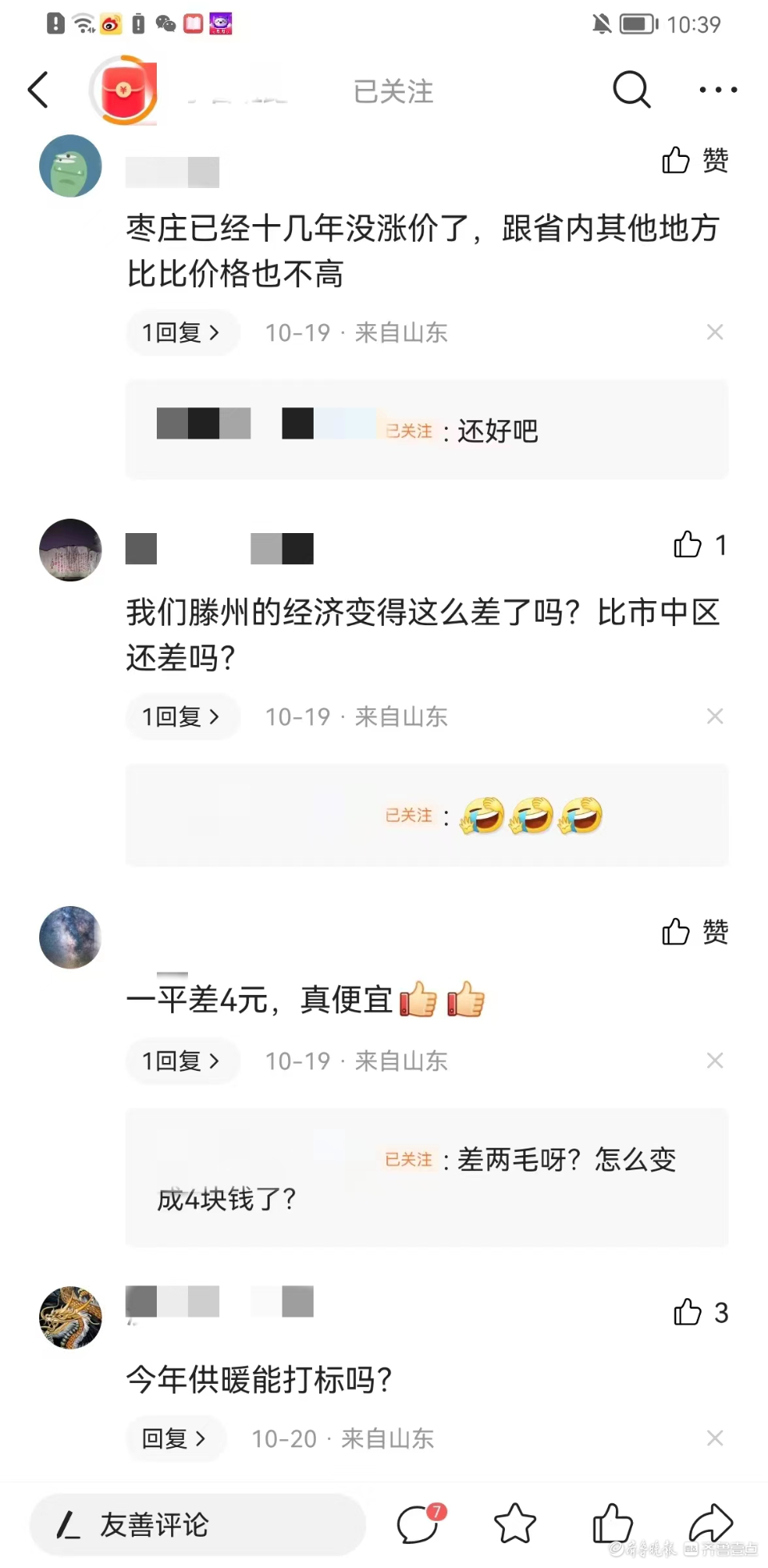Write in the 友善评论 comment box
This screenshot has width=768, height=1568.
197,1525
